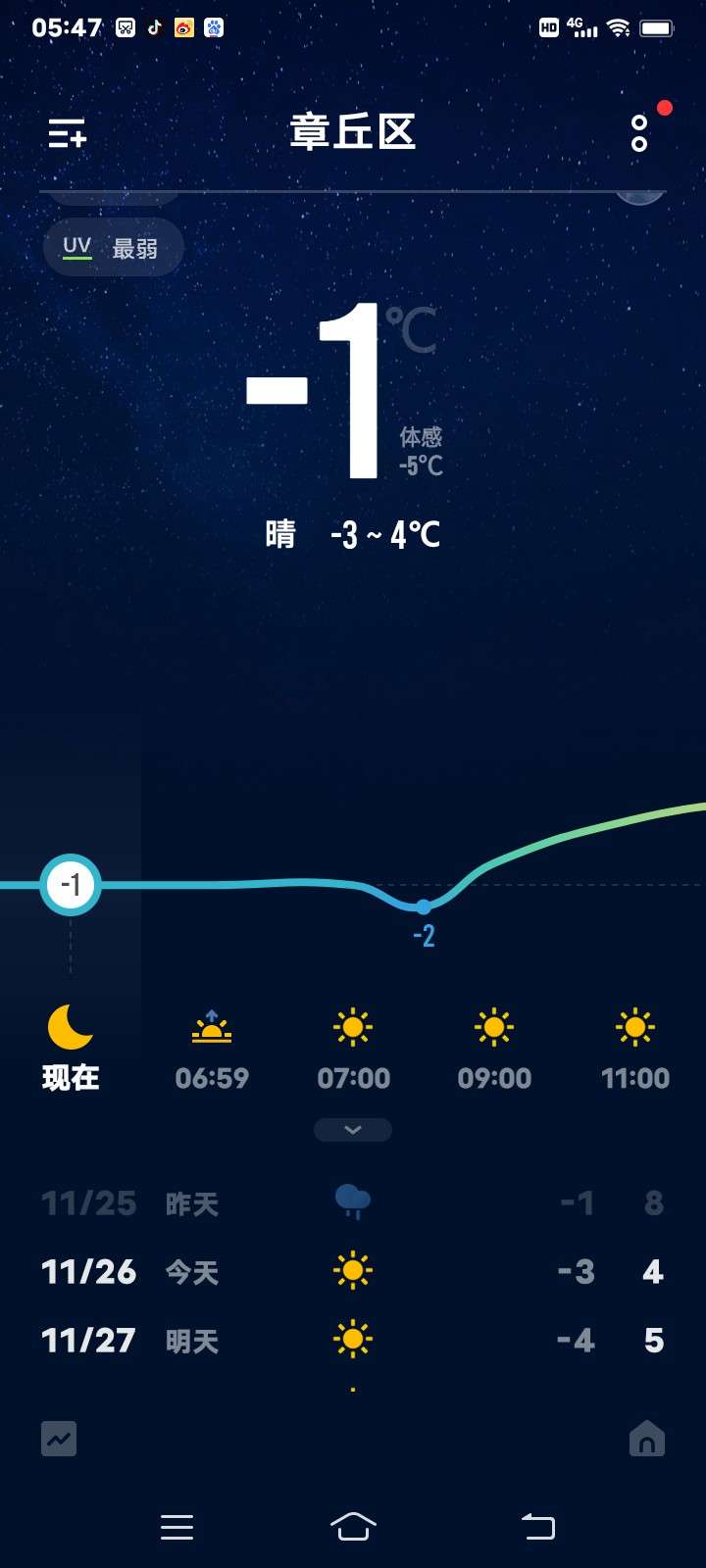Tap the UV 最弱 chip
706x1568 pixels.
pyautogui.click(x=112, y=248)
